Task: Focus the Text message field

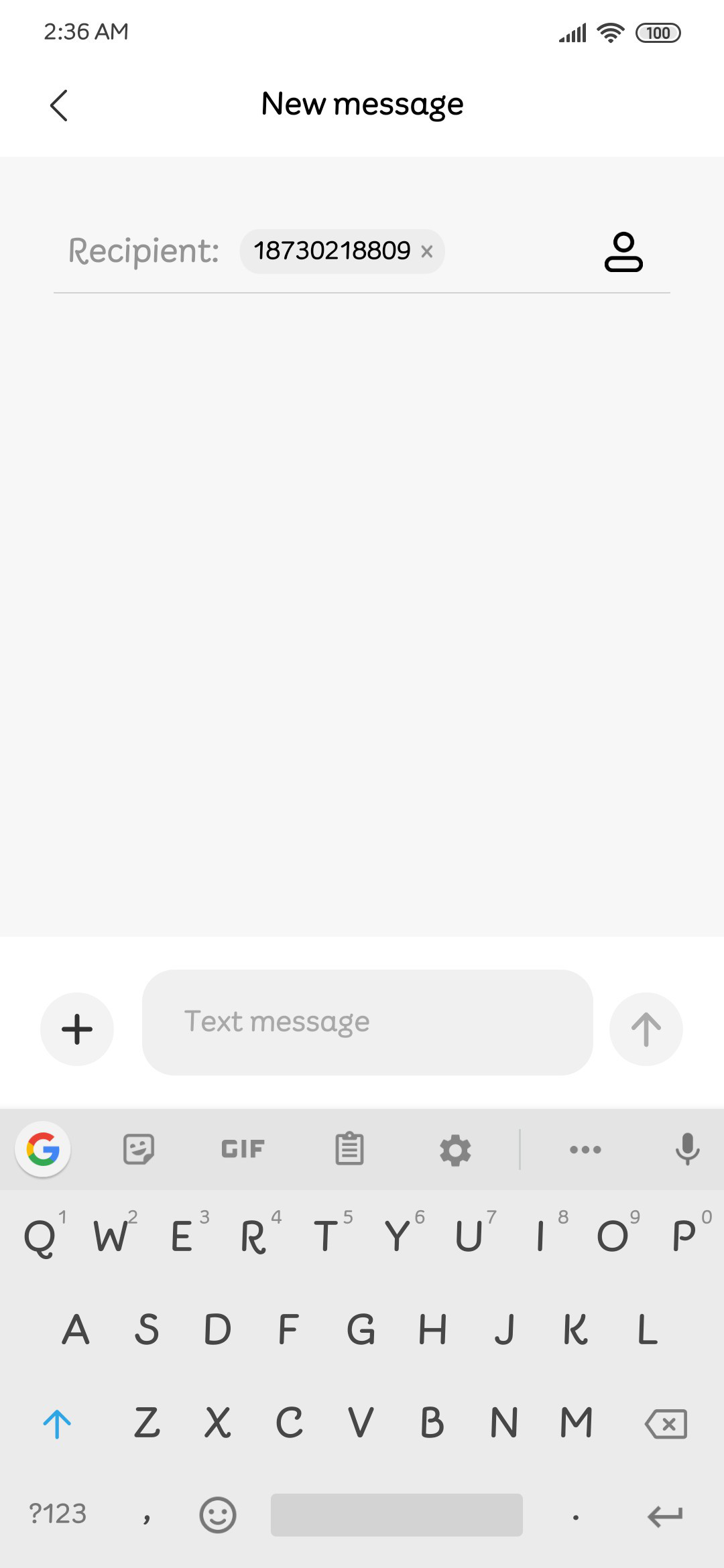Action: tap(367, 1023)
